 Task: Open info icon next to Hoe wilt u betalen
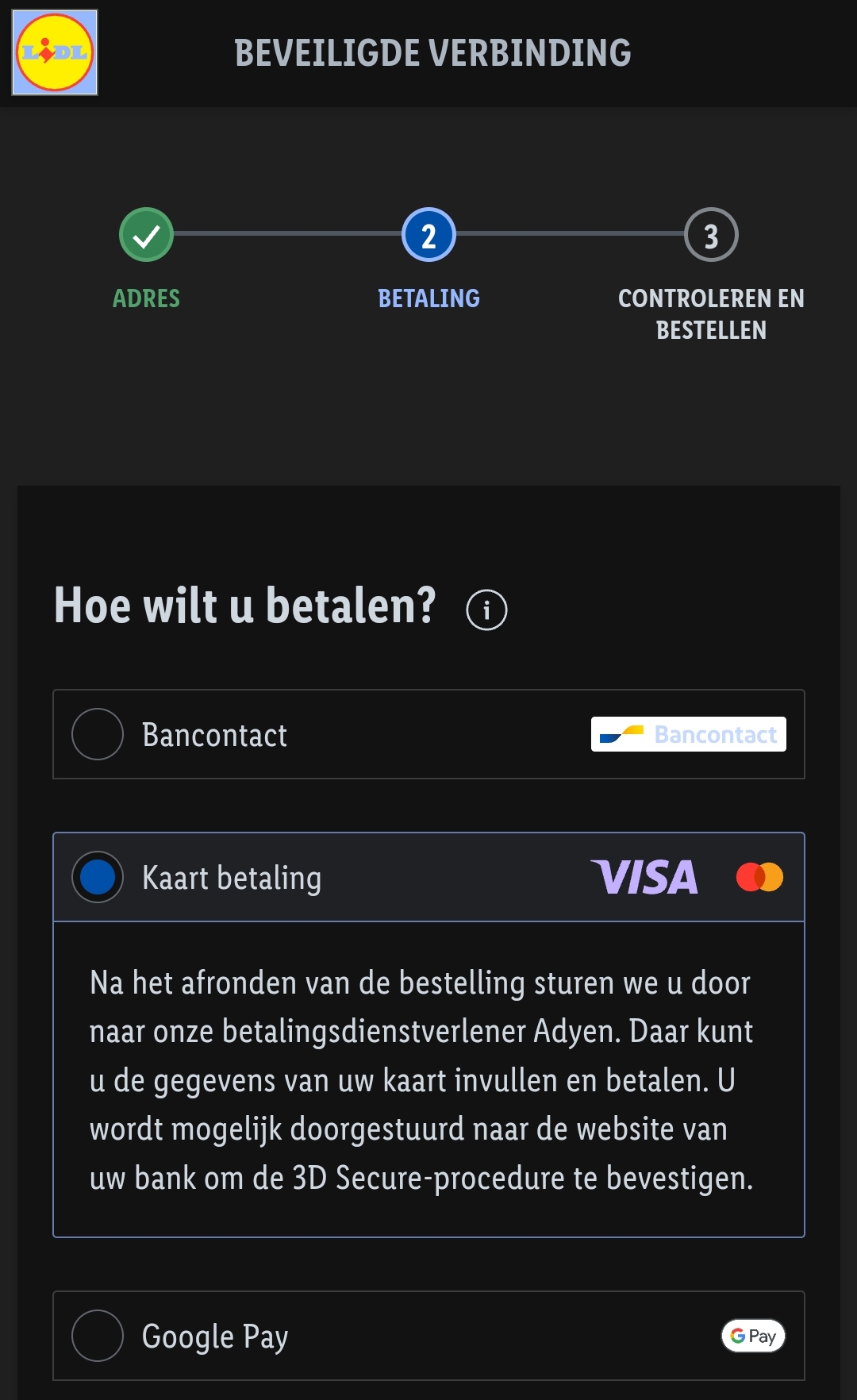click(486, 610)
